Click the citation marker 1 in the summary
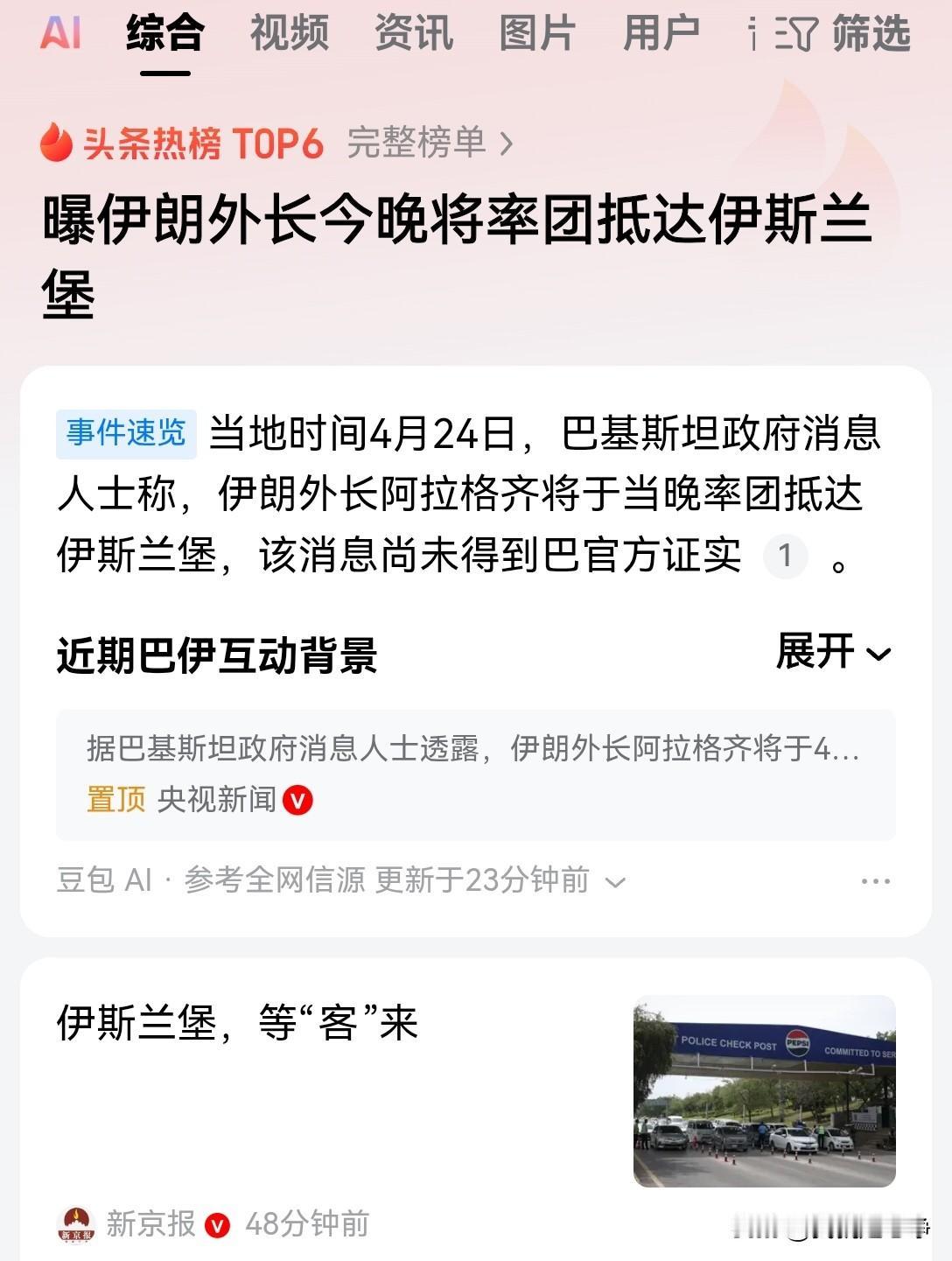The width and height of the screenshot is (952, 1261). click(785, 557)
